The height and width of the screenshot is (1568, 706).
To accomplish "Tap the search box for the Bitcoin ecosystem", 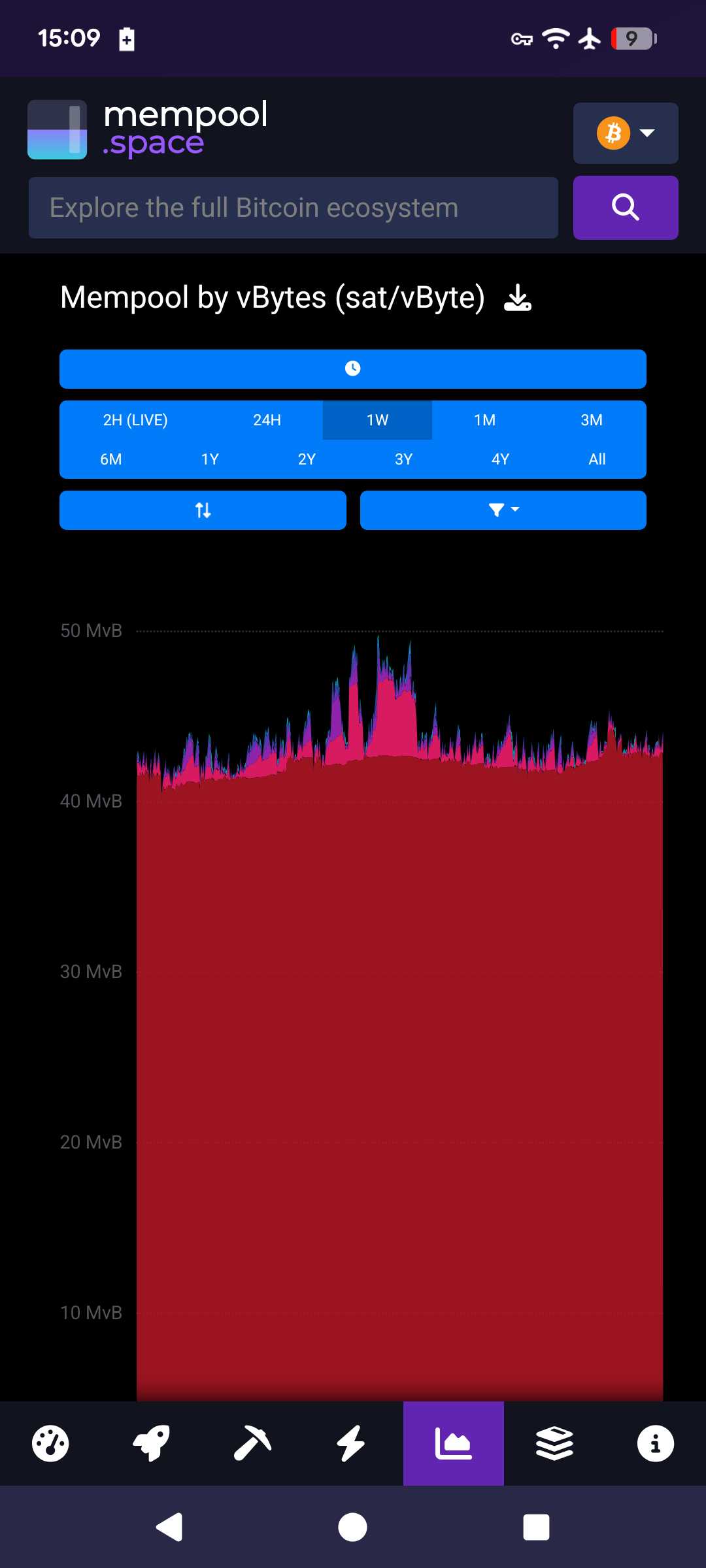I will (x=294, y=208).
